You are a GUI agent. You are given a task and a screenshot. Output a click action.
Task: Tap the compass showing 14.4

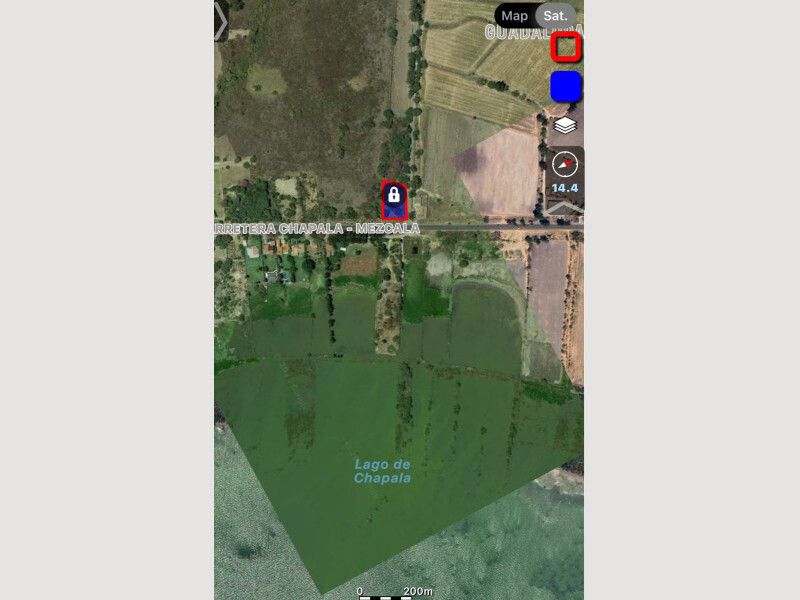click(x=565, y=171)
